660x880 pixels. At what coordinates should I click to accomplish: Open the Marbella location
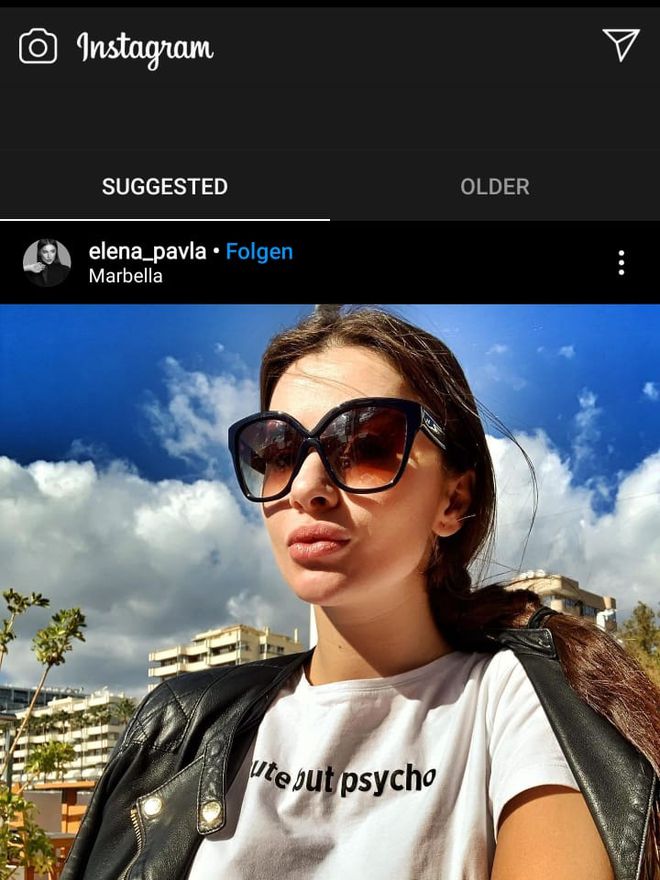[x=125, y=276]
